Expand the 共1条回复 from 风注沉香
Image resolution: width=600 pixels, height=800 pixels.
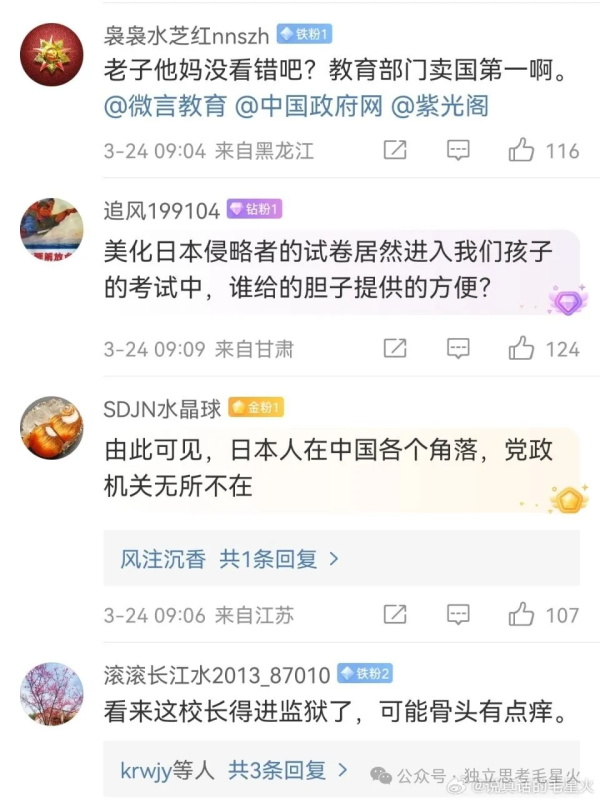pyautogui.click(x=230, y=558)
